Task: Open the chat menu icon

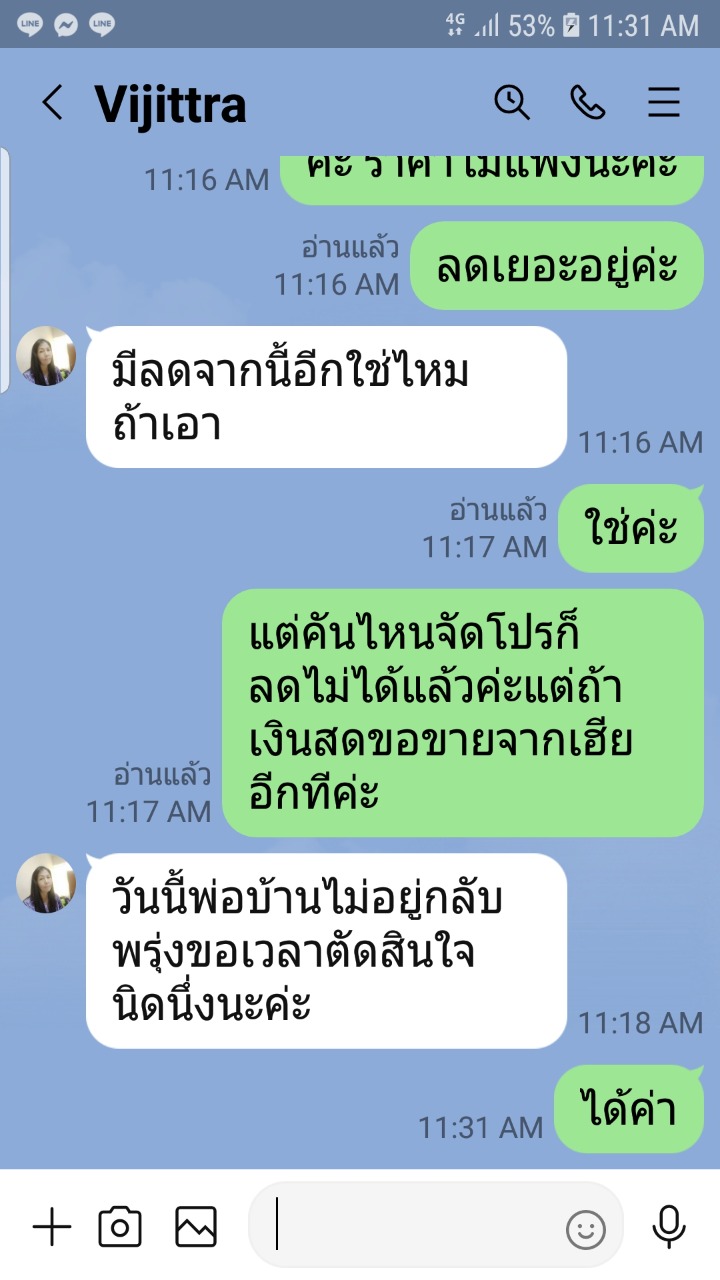Action: pos(664,103)
